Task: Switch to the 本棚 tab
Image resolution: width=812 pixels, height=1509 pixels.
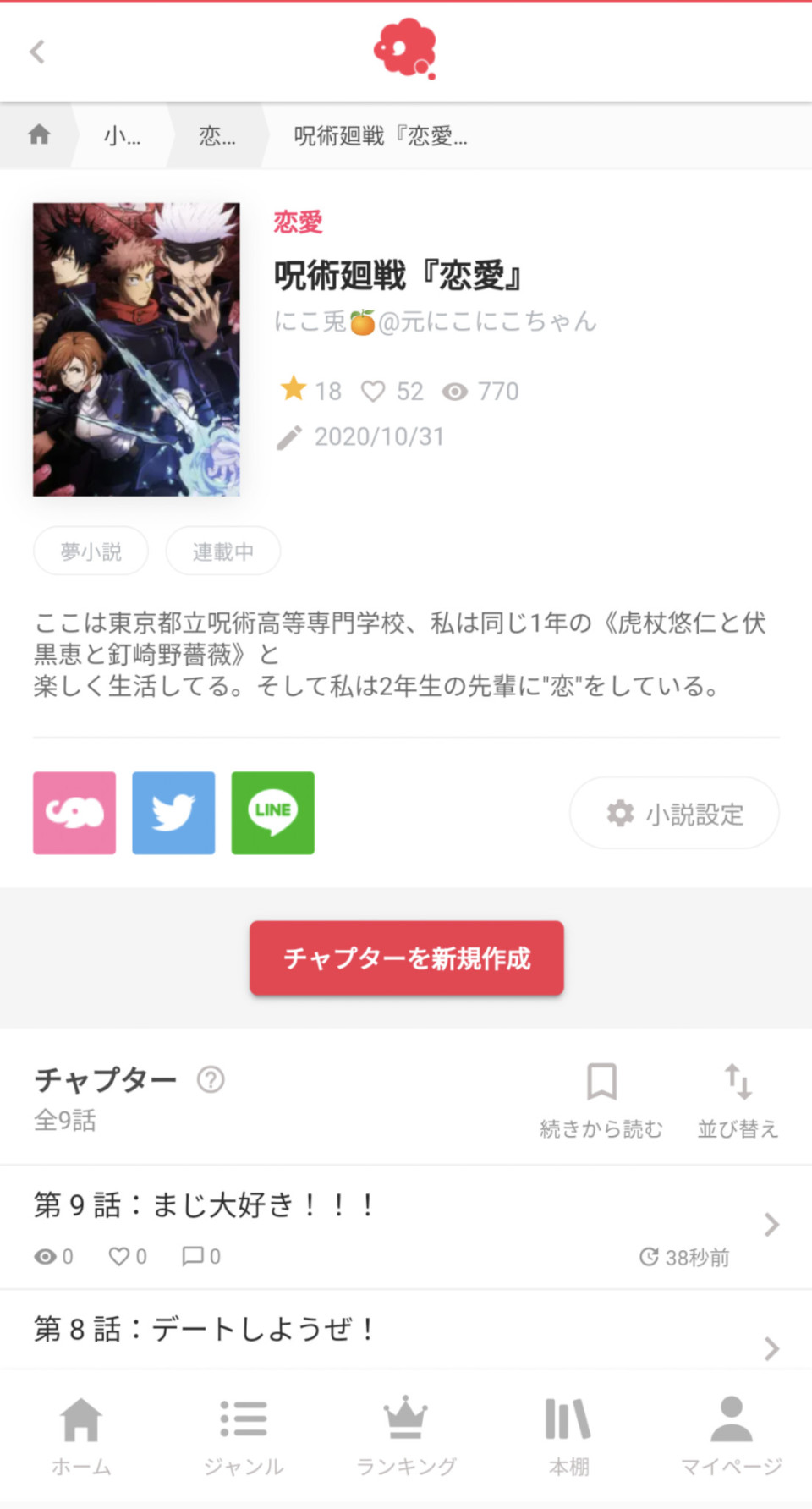Action: (x=568, y=1436)
